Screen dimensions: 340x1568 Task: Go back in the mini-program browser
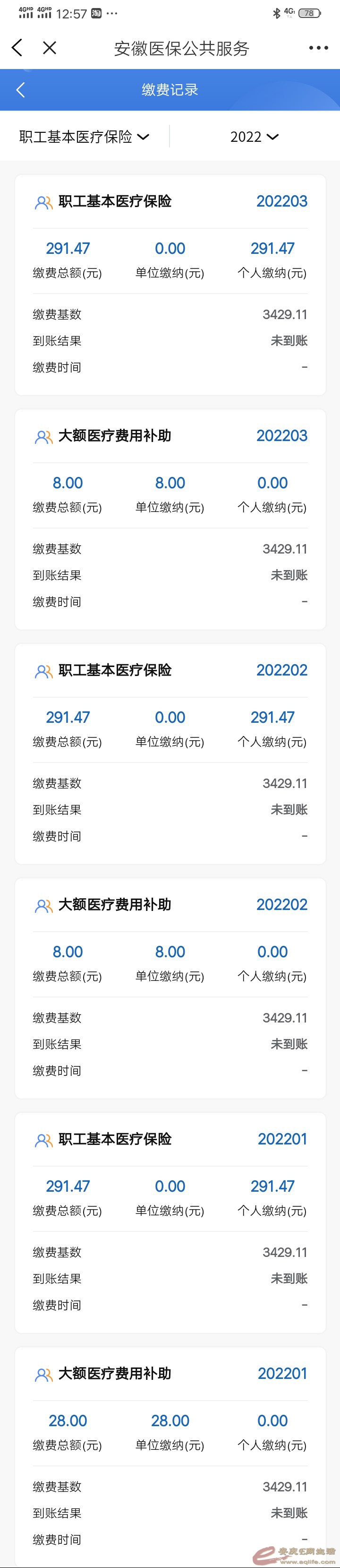tap(17, 47)
